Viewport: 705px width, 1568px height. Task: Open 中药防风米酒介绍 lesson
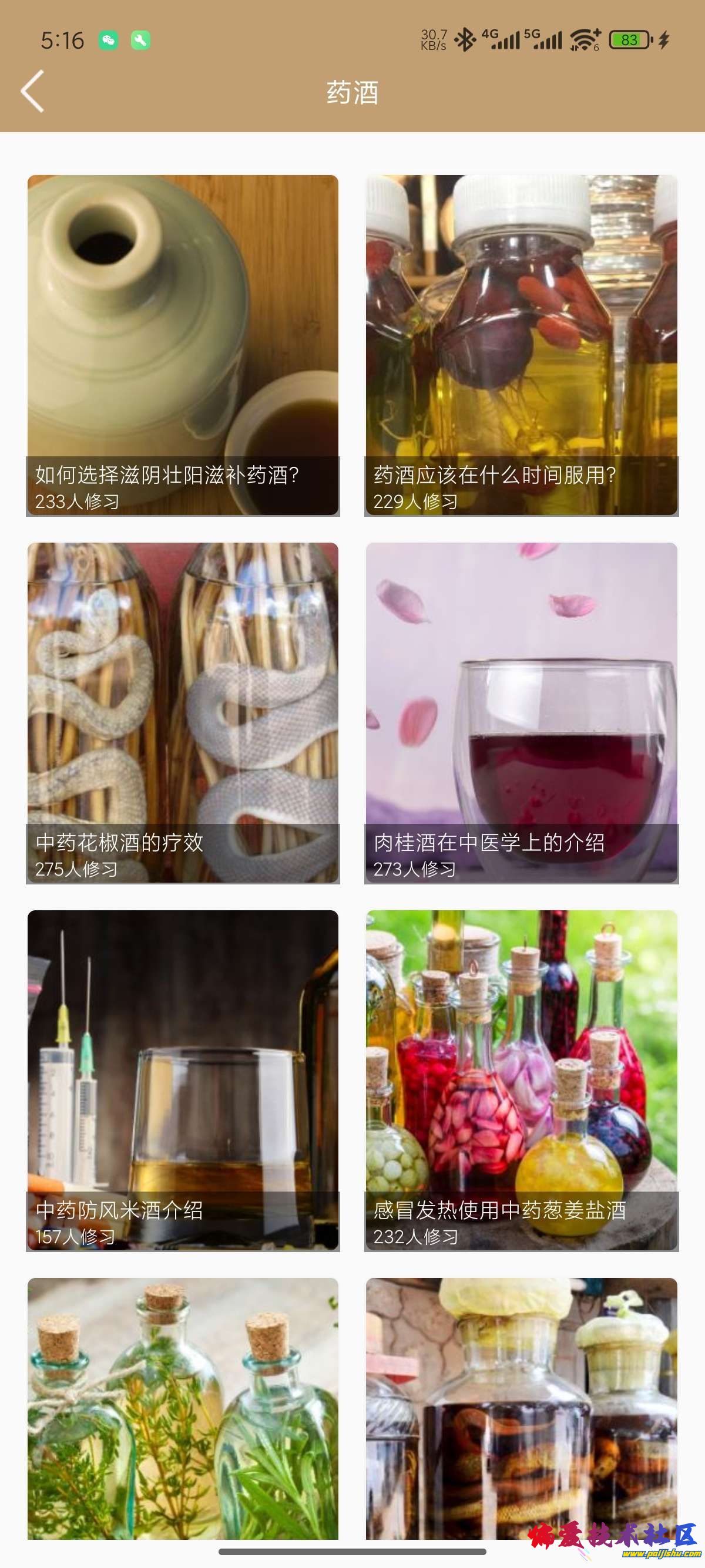(x=183, y=1081)
